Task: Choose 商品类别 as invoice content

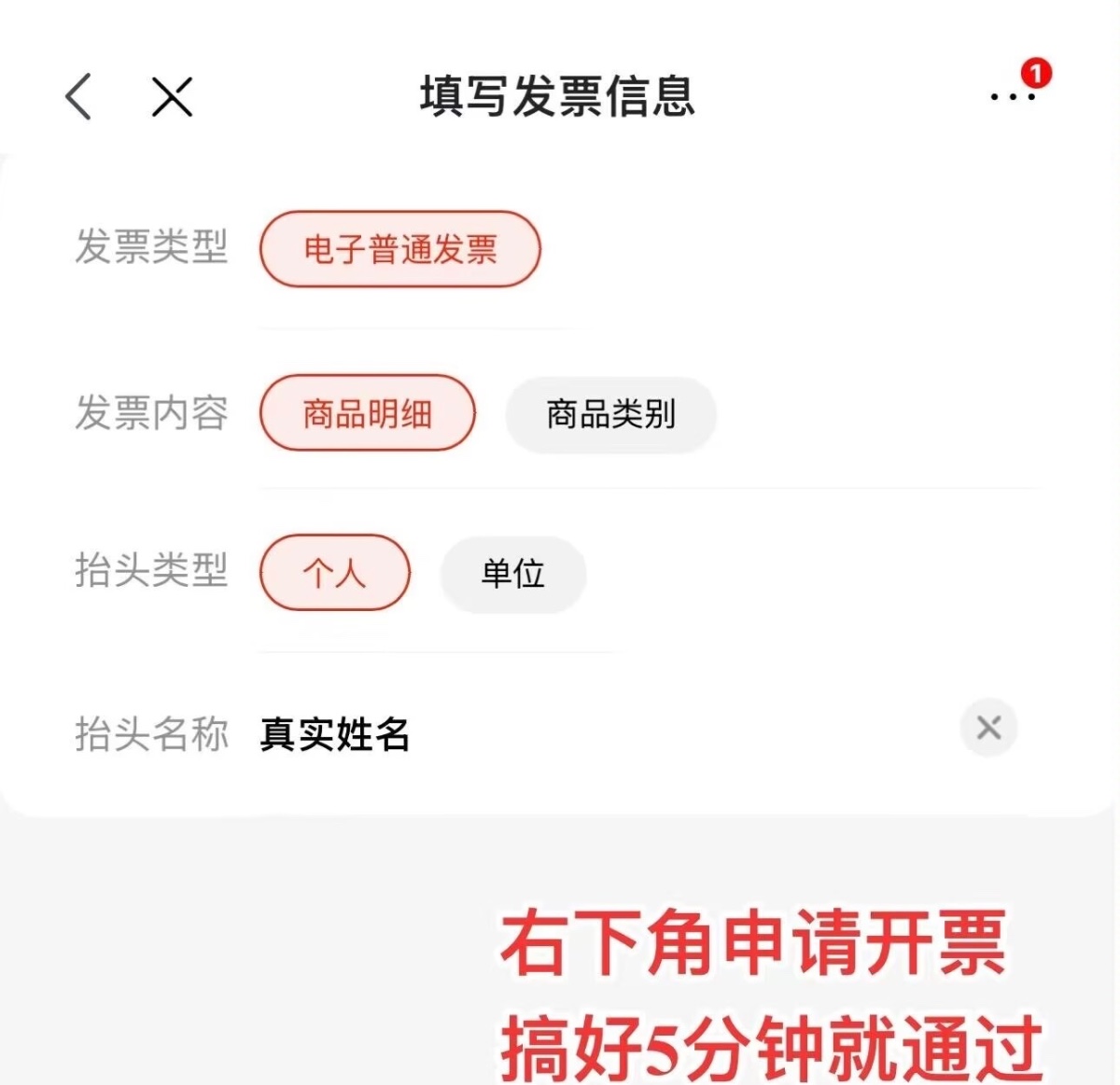Action: coord(610,414)
